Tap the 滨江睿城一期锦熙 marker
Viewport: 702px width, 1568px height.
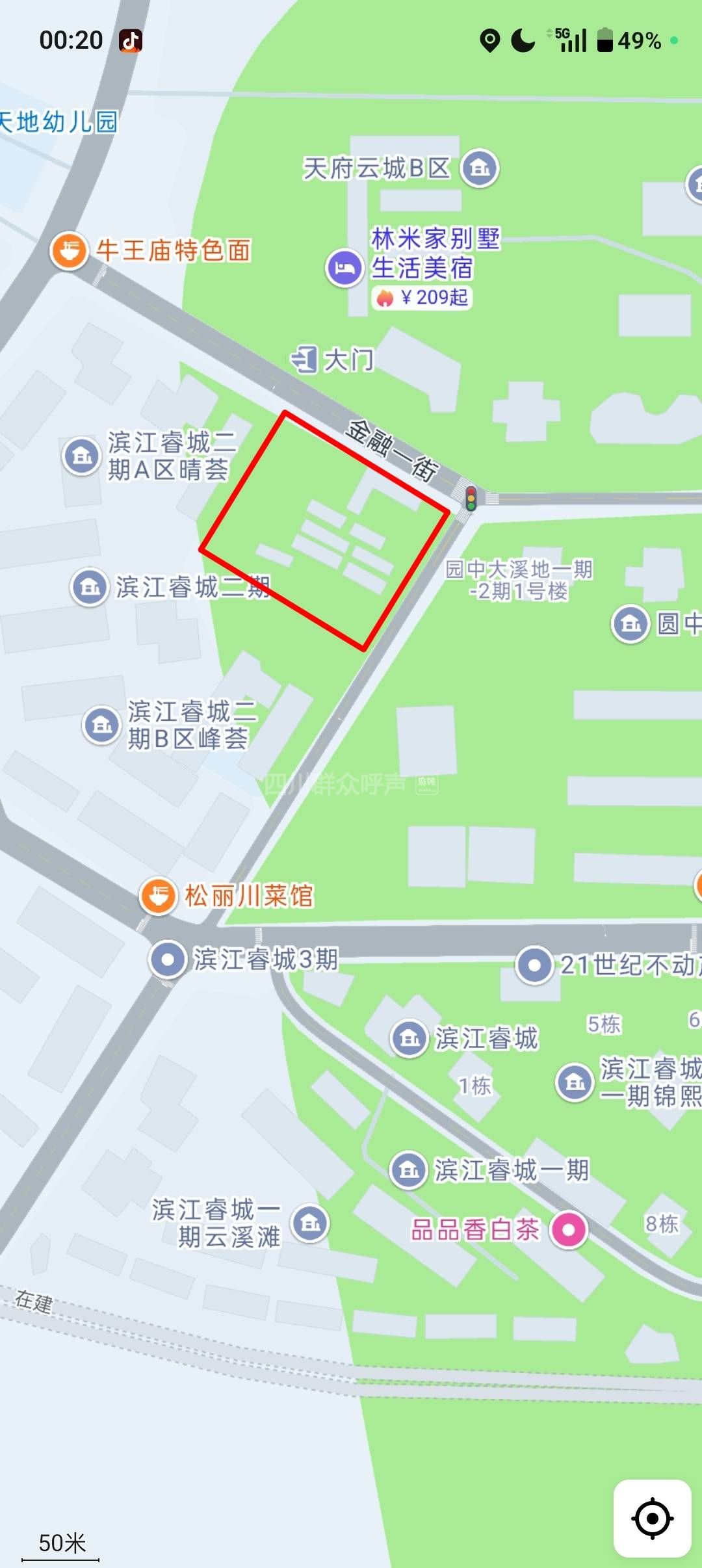[x=575, y=1082]
